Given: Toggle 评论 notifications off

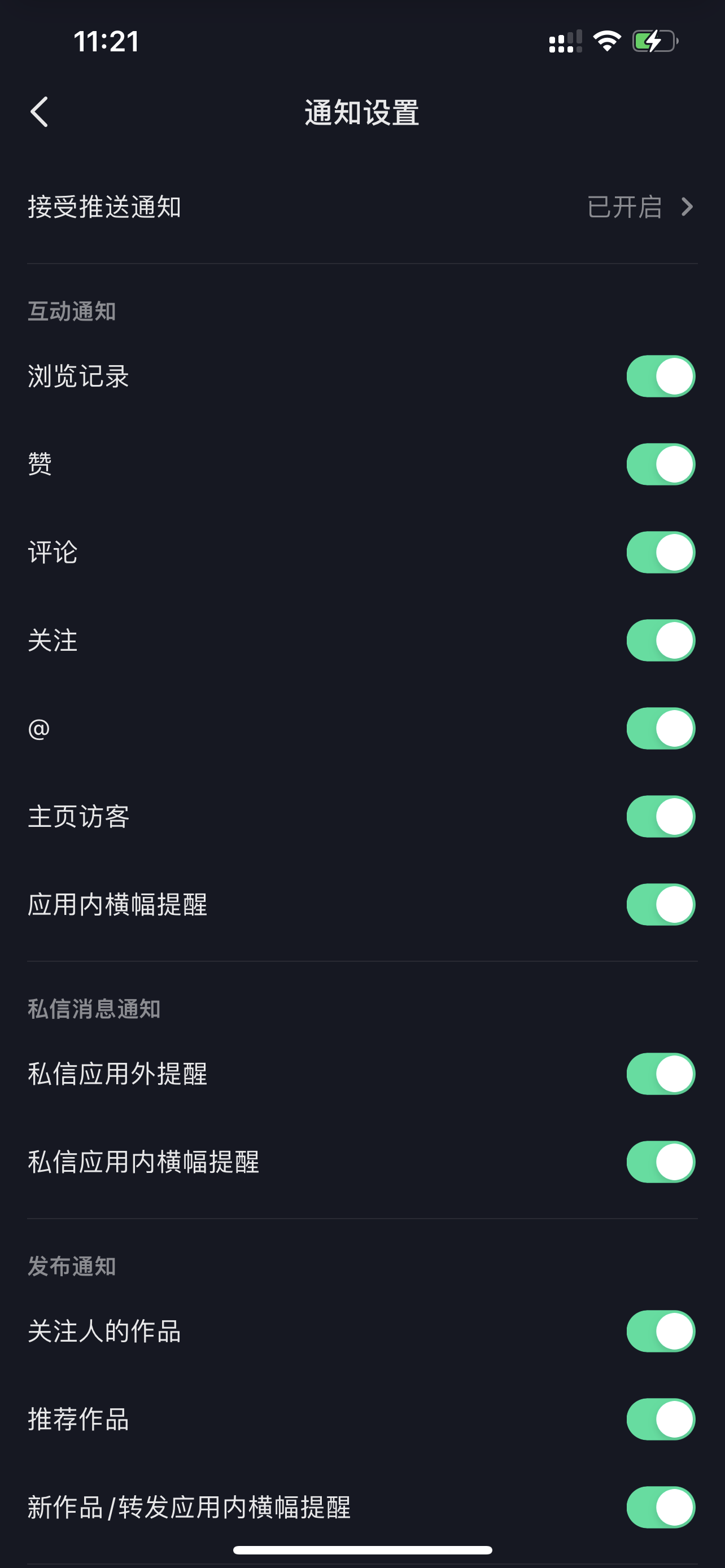Looking at the screenshot, I should 661,552.
